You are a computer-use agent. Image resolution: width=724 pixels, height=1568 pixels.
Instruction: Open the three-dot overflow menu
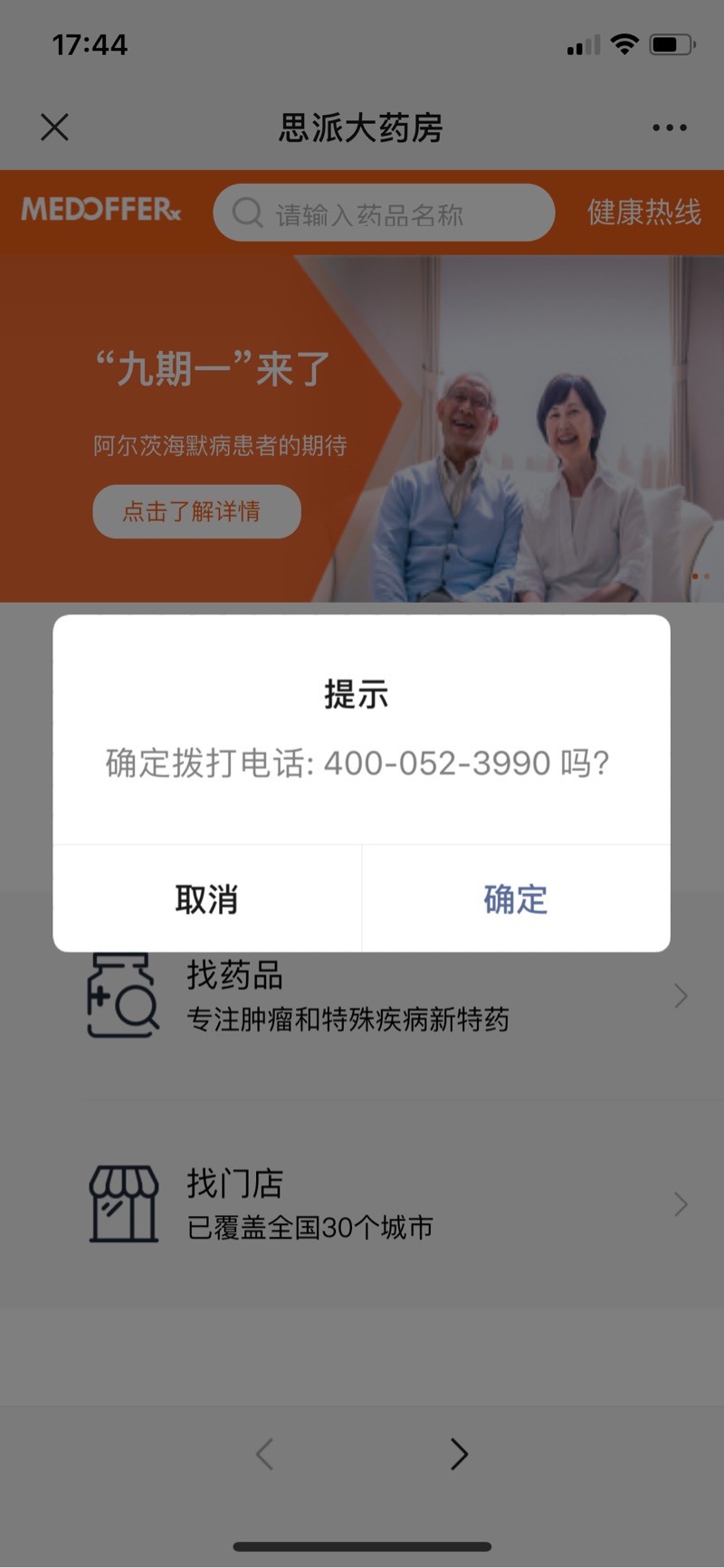click(669, 128)
